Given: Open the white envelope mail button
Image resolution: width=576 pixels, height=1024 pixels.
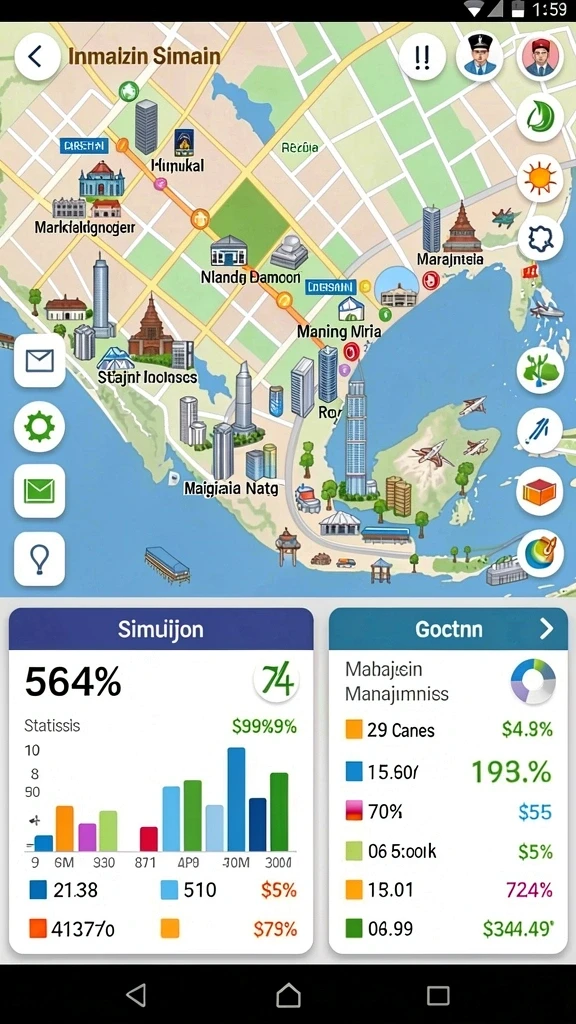Looking at the screenshot, I should coord(39,360).
